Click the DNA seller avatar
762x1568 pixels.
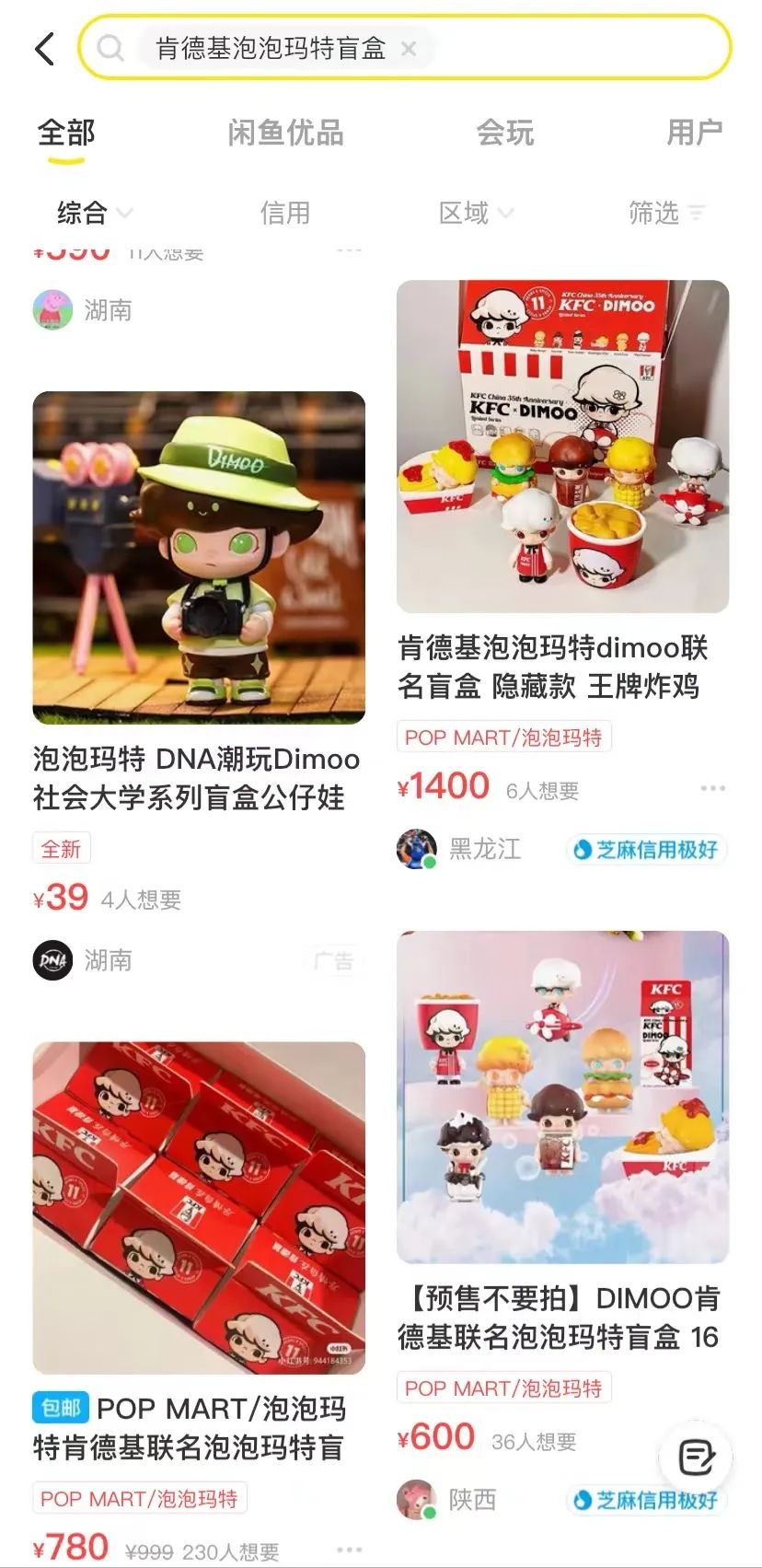coord(52,960)
